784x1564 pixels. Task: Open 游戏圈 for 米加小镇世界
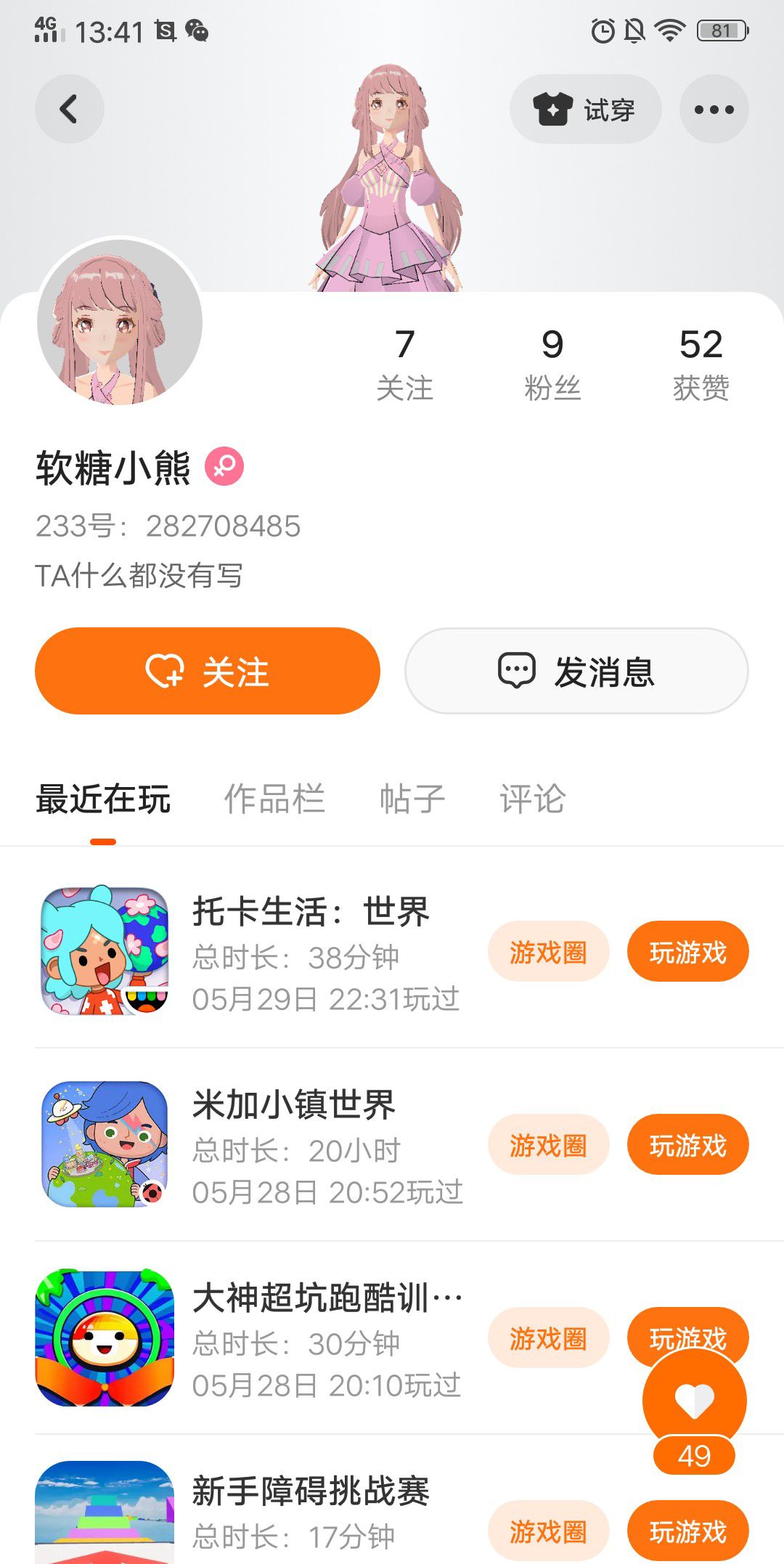(x=548, y=1144)
